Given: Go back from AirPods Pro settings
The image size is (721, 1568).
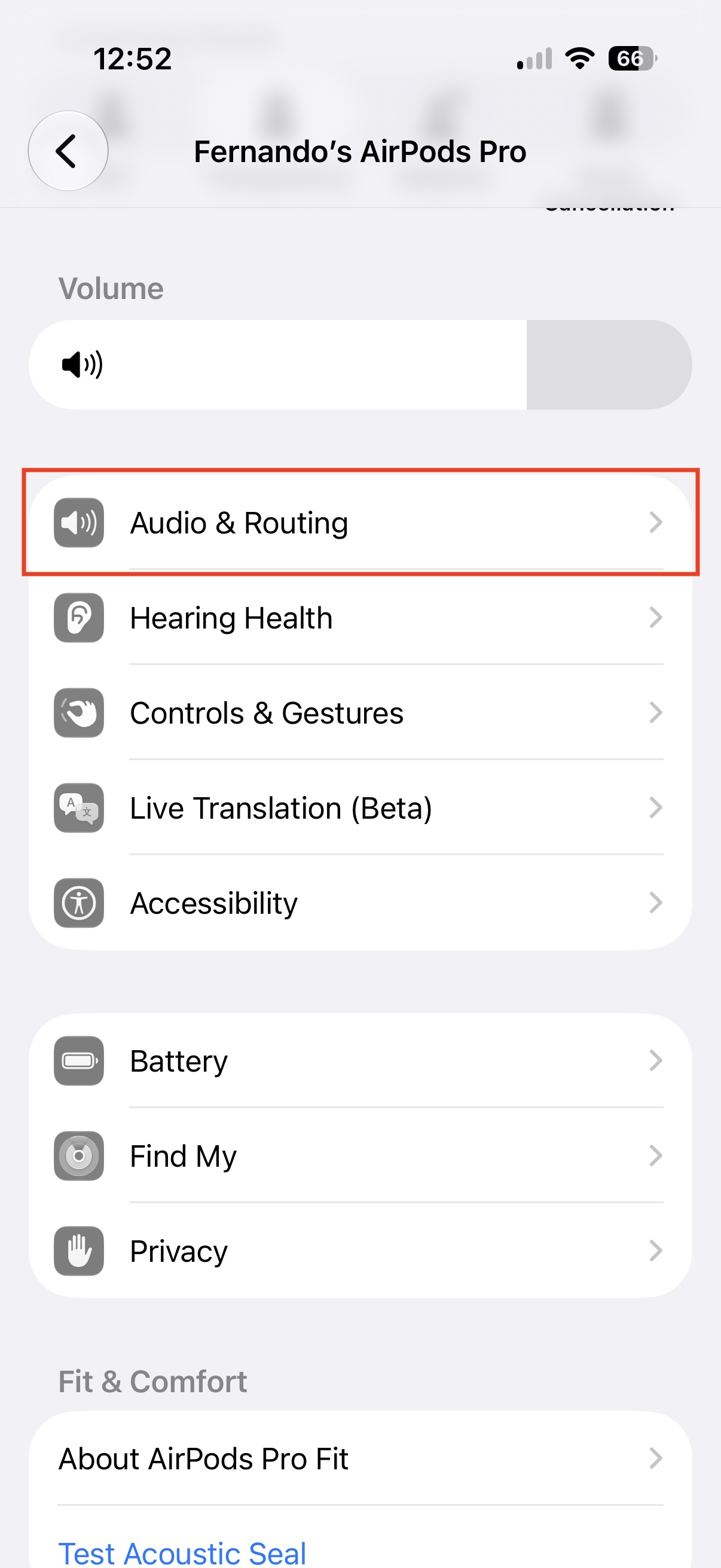Looking at the screenshot, I should [x=68, y=150].
